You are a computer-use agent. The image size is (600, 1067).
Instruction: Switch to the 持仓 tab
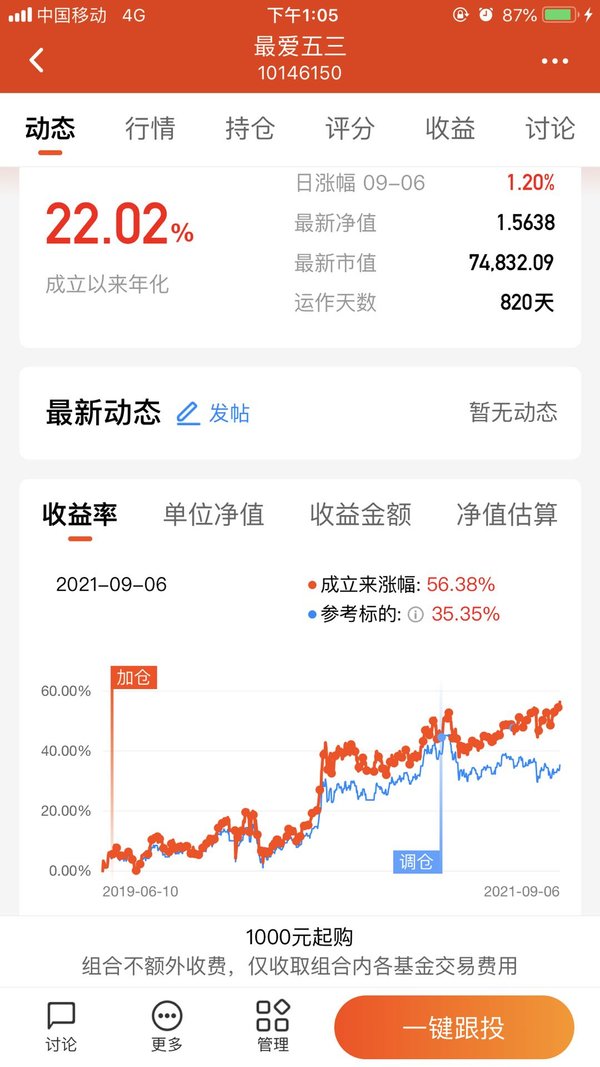[250, 128]
